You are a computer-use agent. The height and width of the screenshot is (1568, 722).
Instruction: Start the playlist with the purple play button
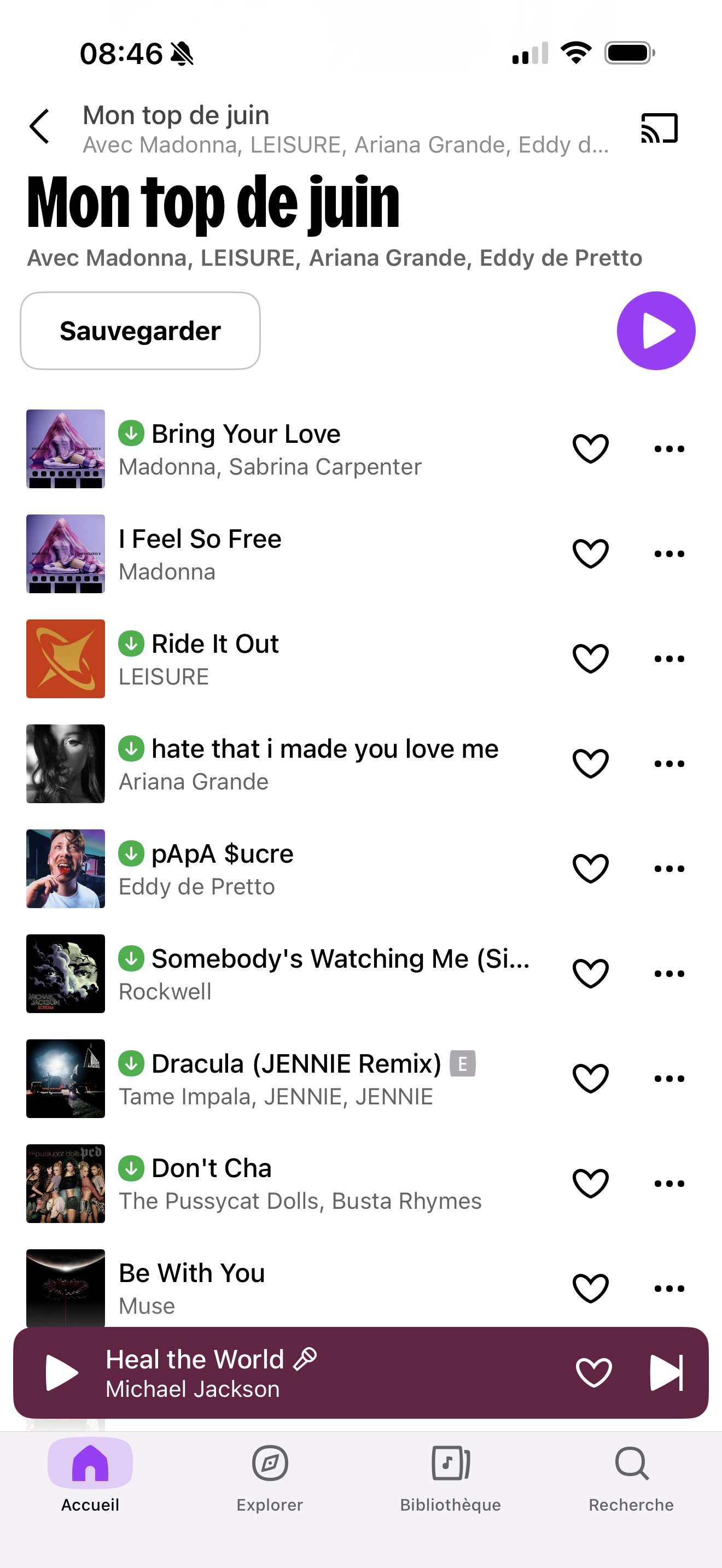click(656, 331)
